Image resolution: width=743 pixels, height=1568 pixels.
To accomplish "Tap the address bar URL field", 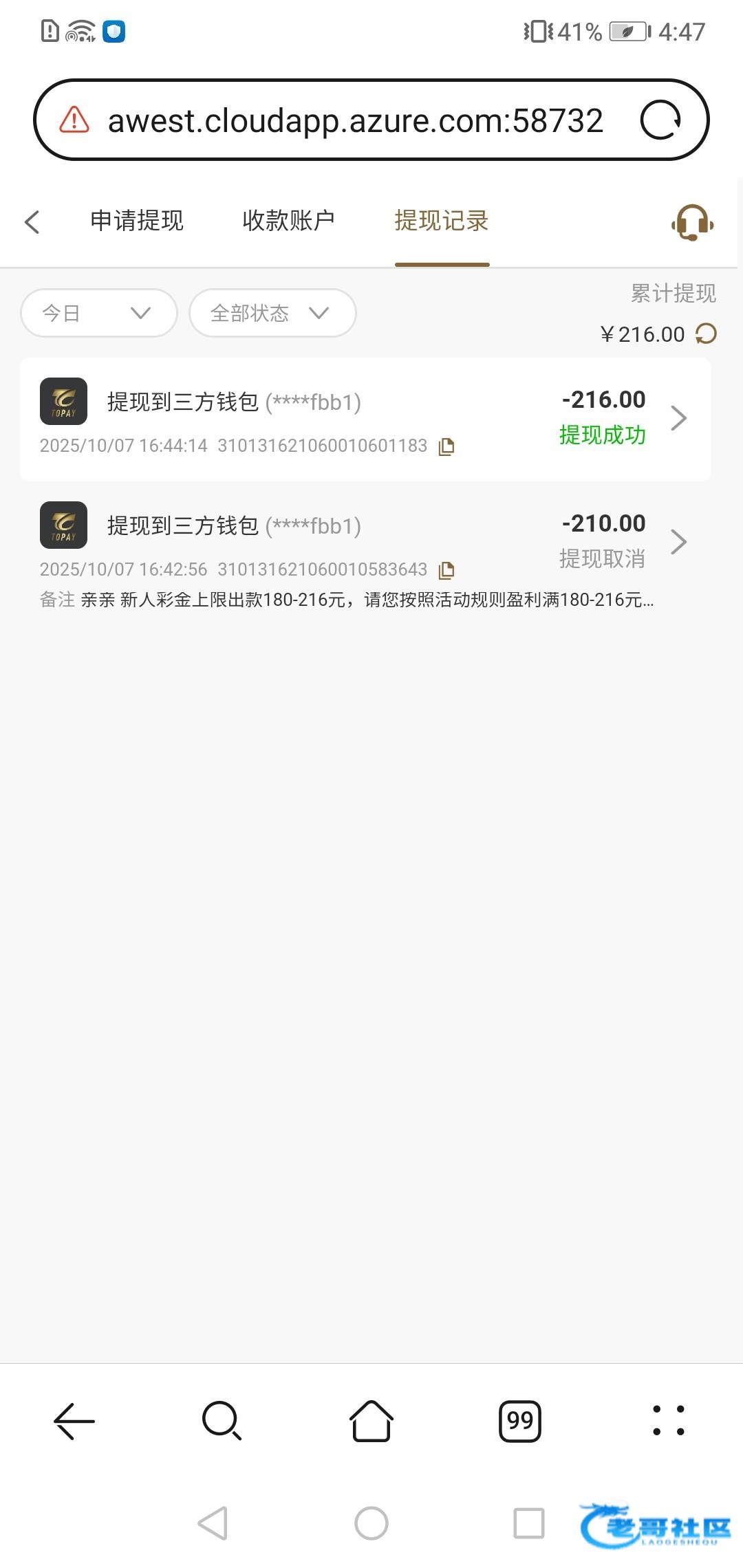I will (356, 121).
